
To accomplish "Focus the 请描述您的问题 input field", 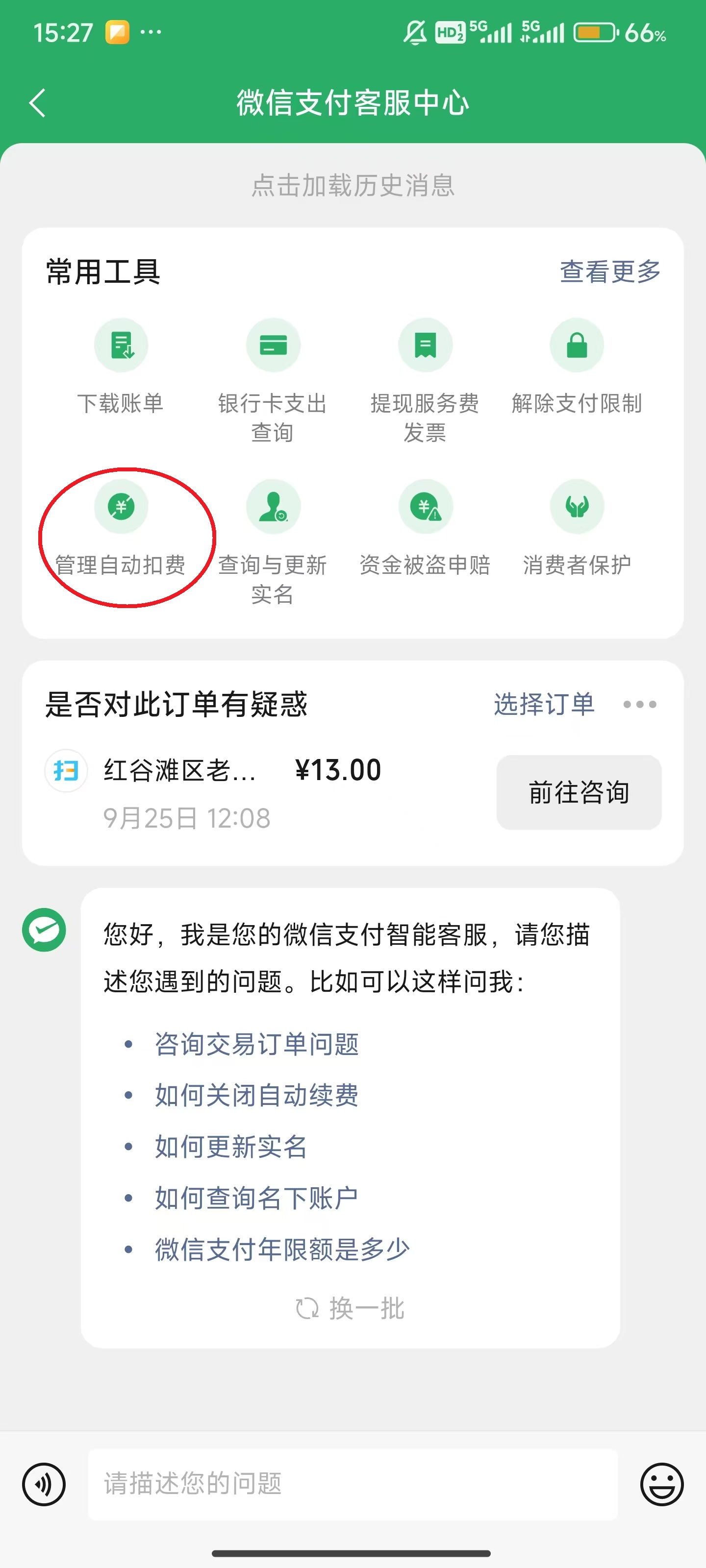I will (353, 1484).
